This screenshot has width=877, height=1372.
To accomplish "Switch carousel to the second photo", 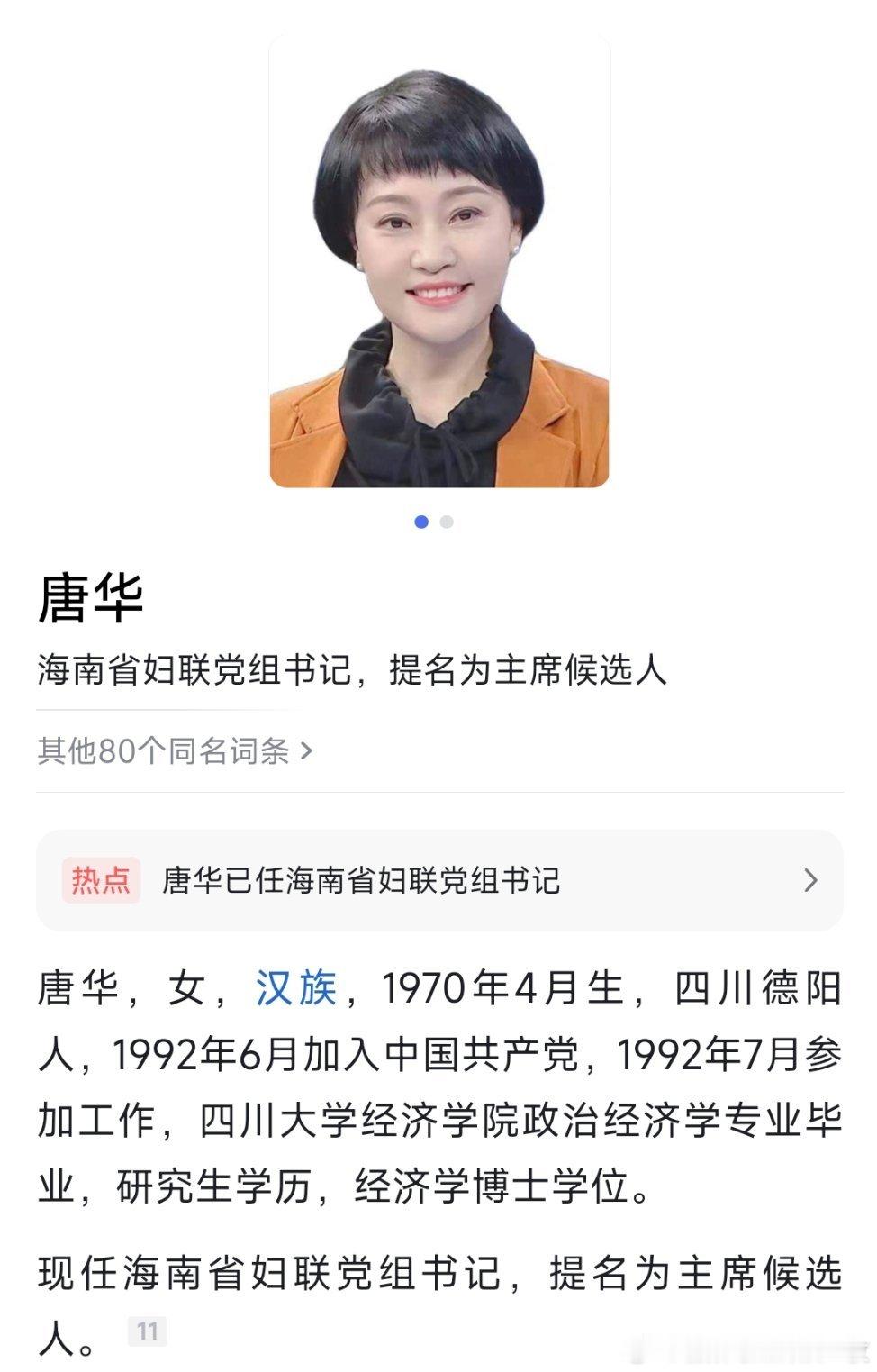I will 445,521.
